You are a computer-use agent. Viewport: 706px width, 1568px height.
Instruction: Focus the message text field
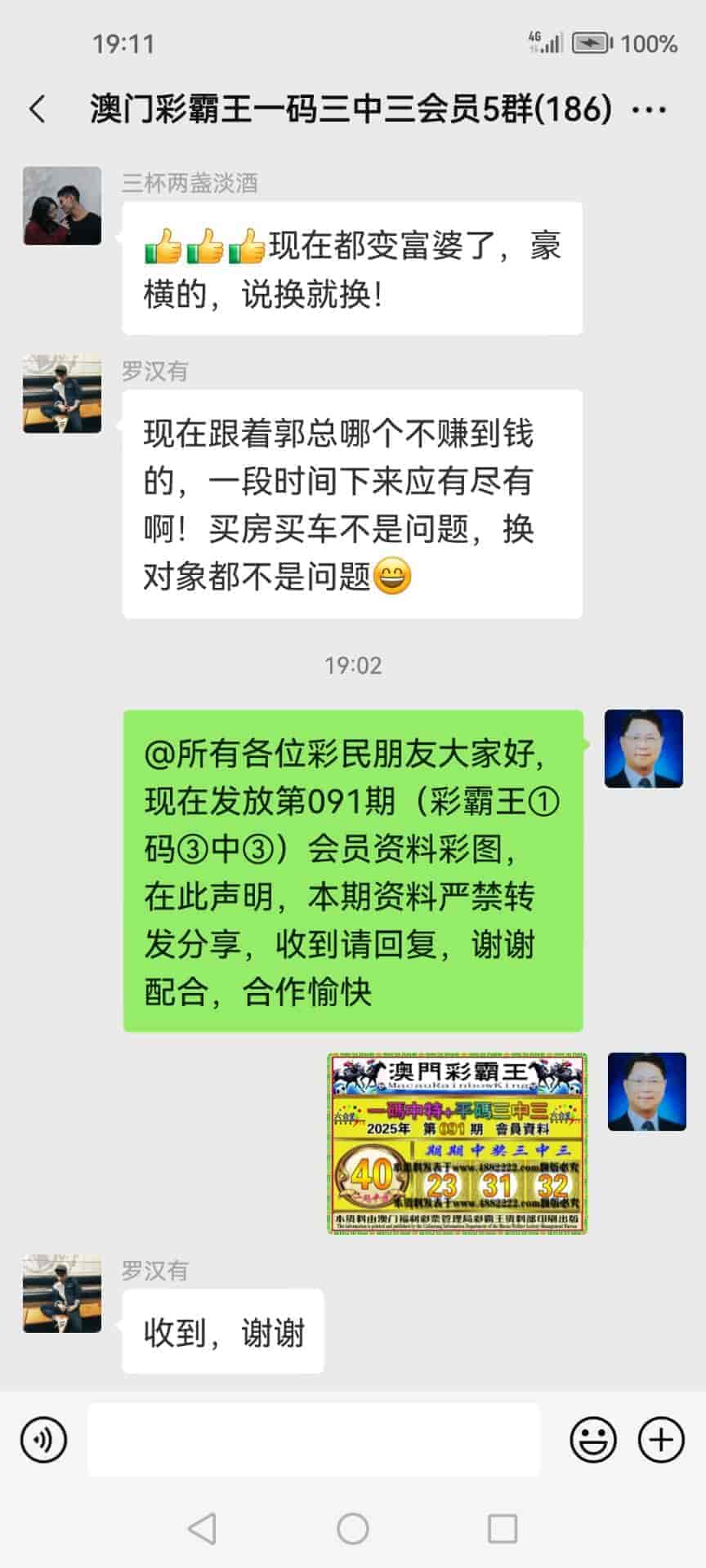314,1440
